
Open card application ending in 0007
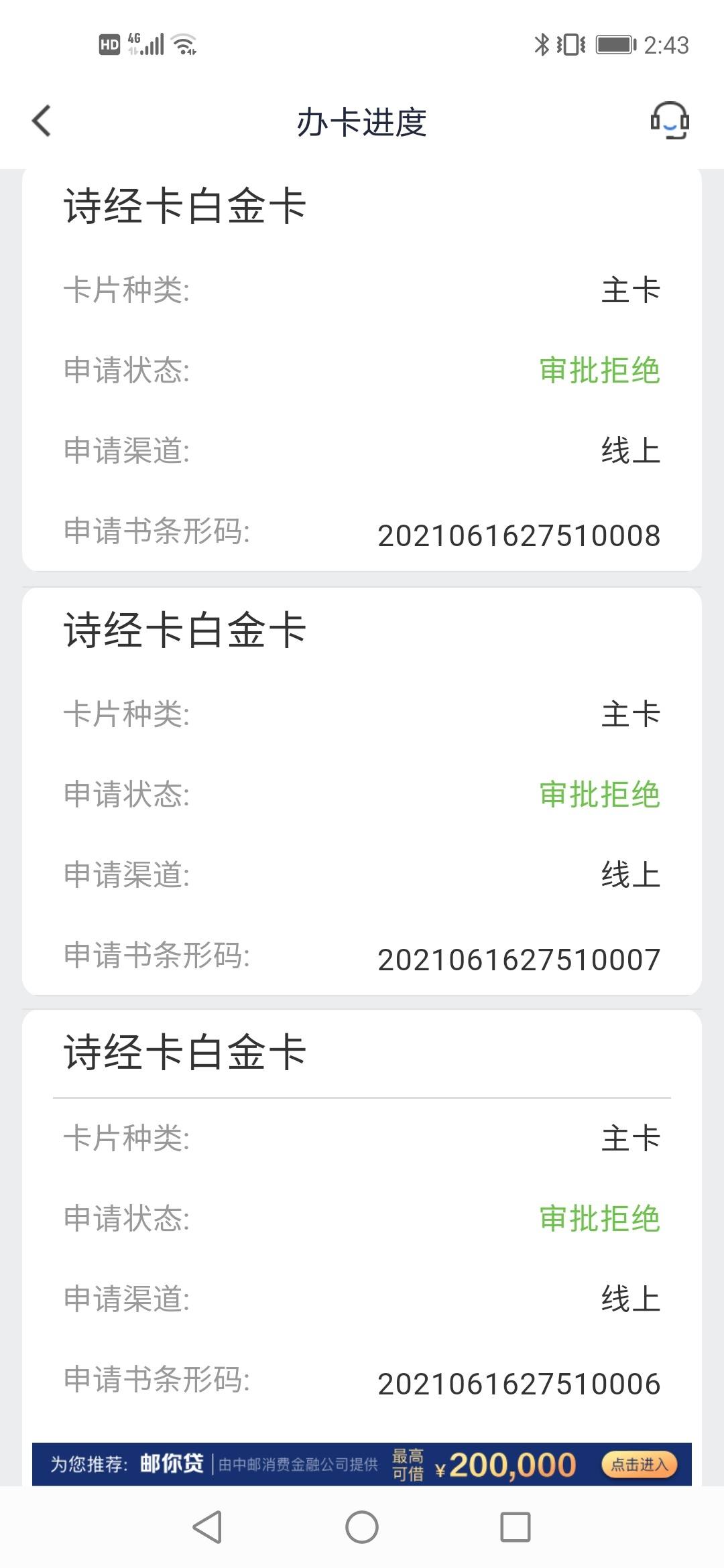(x=362, y=791)
